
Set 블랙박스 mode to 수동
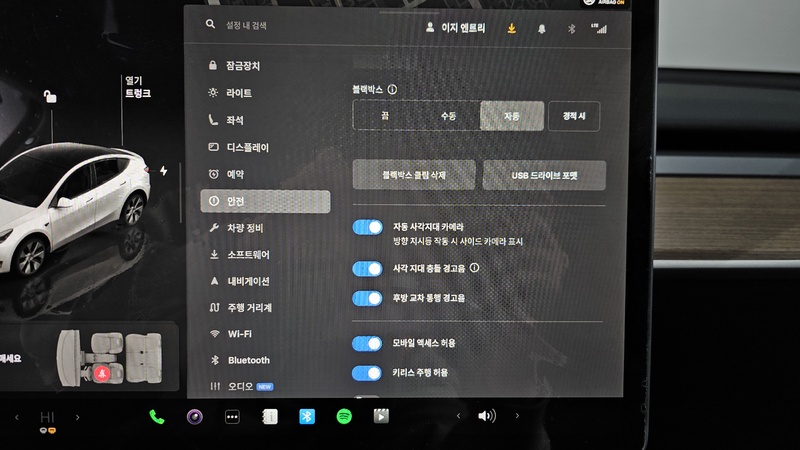(448, 116)
